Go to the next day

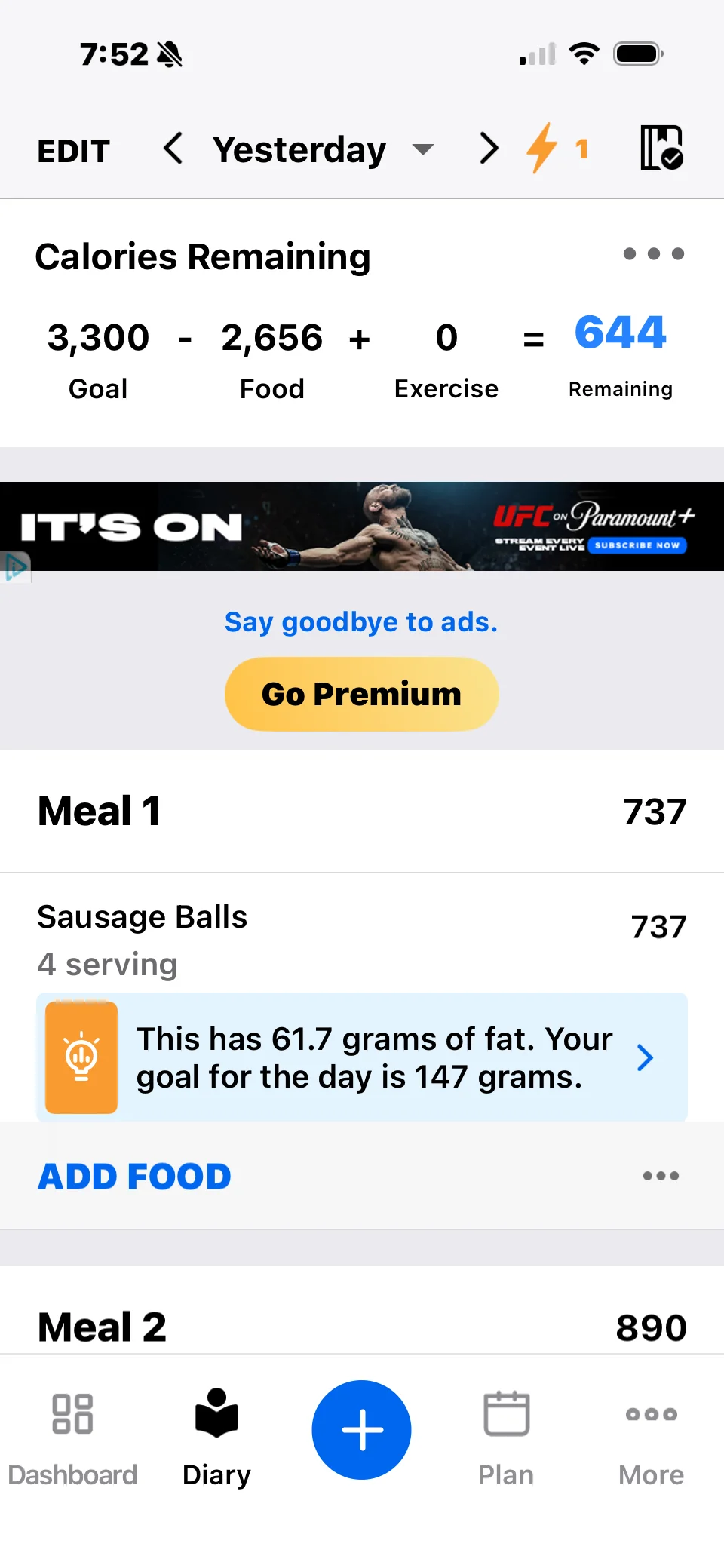[489, 149]
